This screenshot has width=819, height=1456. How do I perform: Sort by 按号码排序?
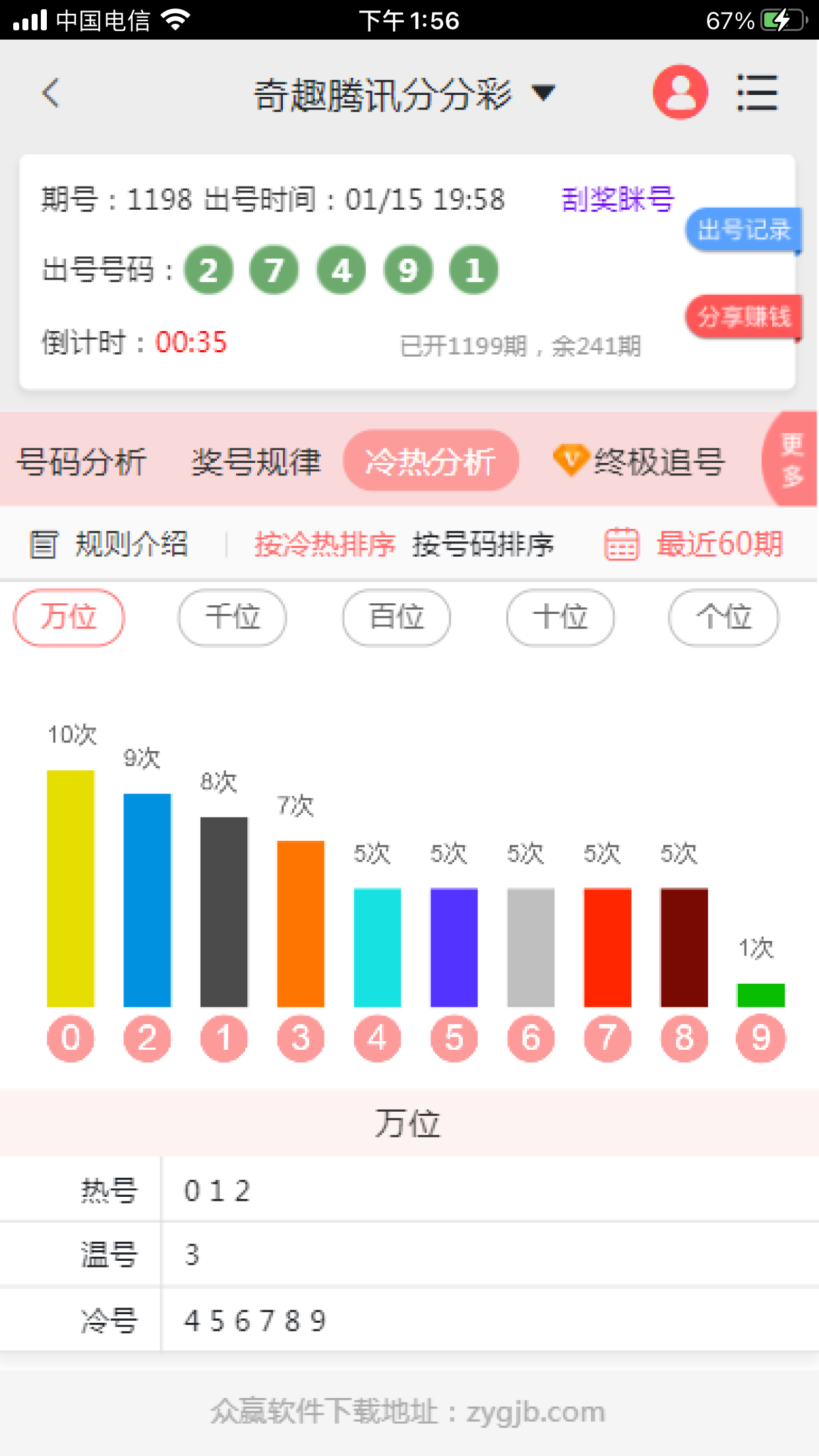483,545
